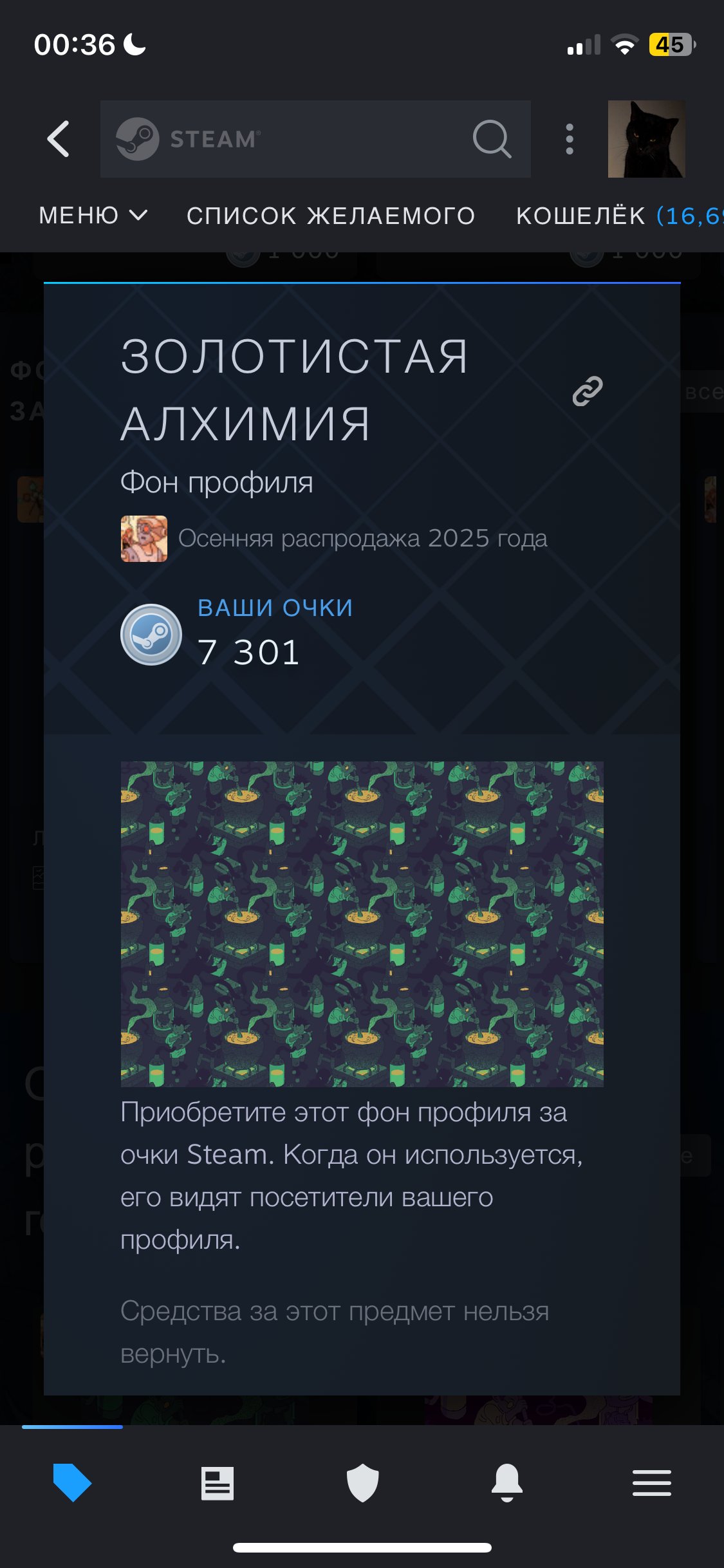The width and height of the screenshot is (724, 1568).
Task: Open the МЕНЮ dropdown
Action: pyautogui.click(x=93, y=216)
